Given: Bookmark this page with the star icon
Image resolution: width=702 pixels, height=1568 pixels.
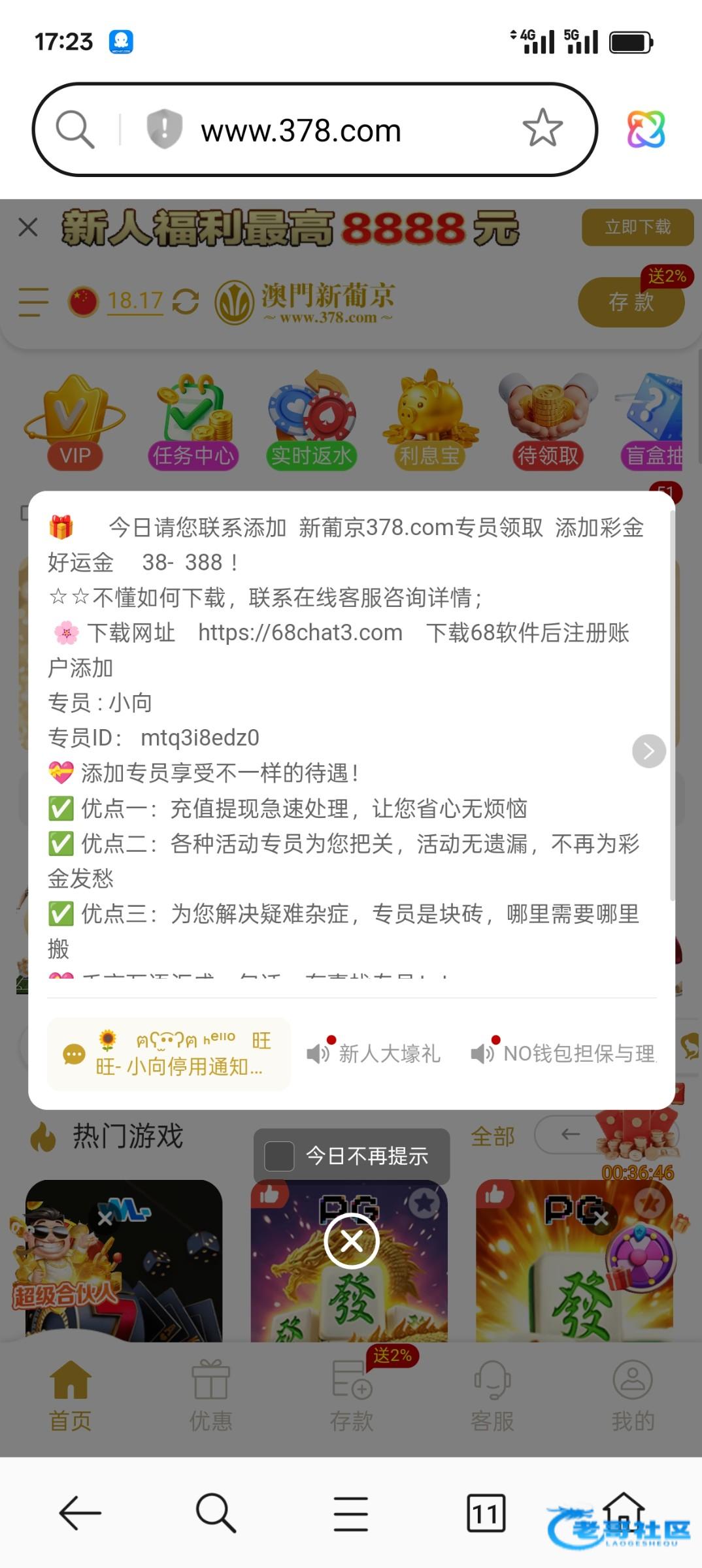Looking at the screenshot, I should pyautogui.click(x=543, y=129).
